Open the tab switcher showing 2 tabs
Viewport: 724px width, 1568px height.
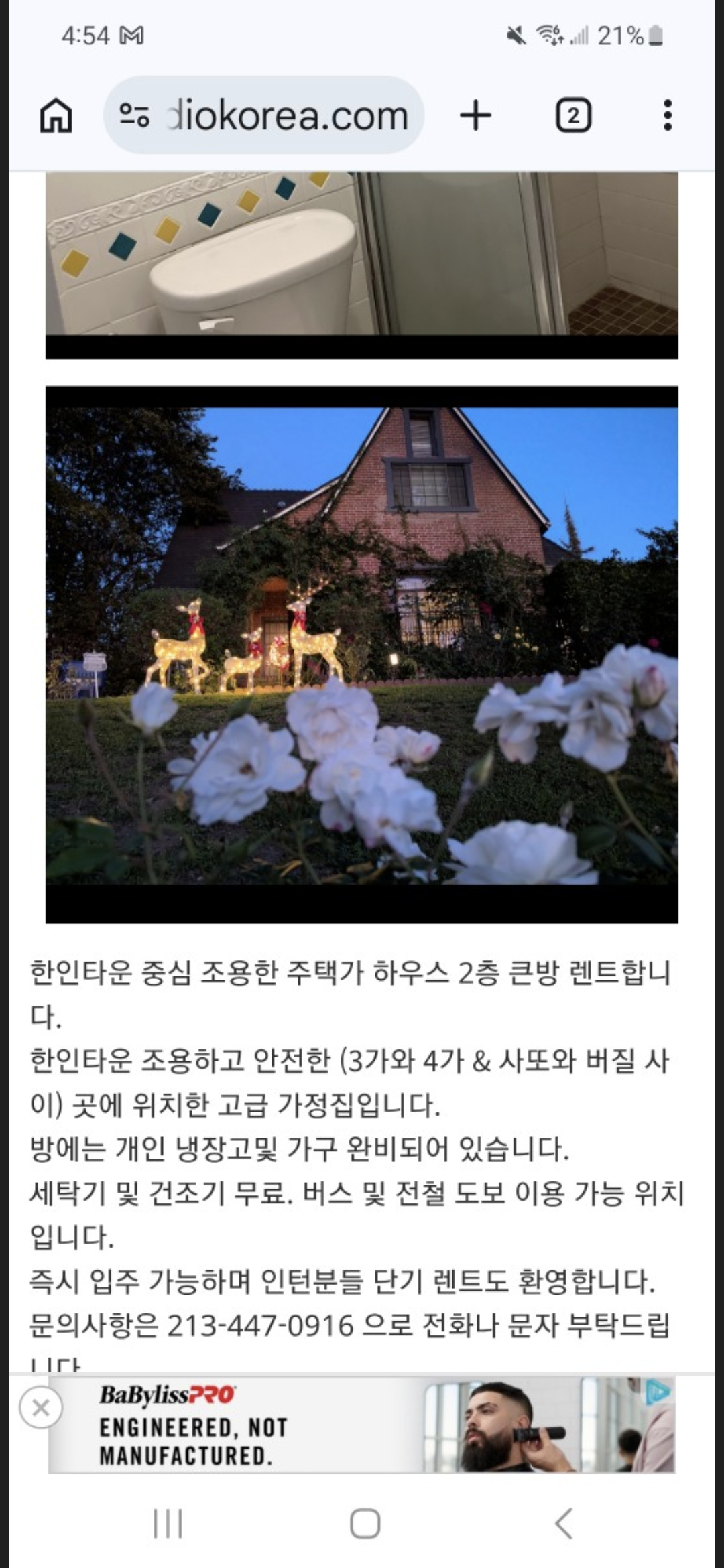(x=572, y=116)
